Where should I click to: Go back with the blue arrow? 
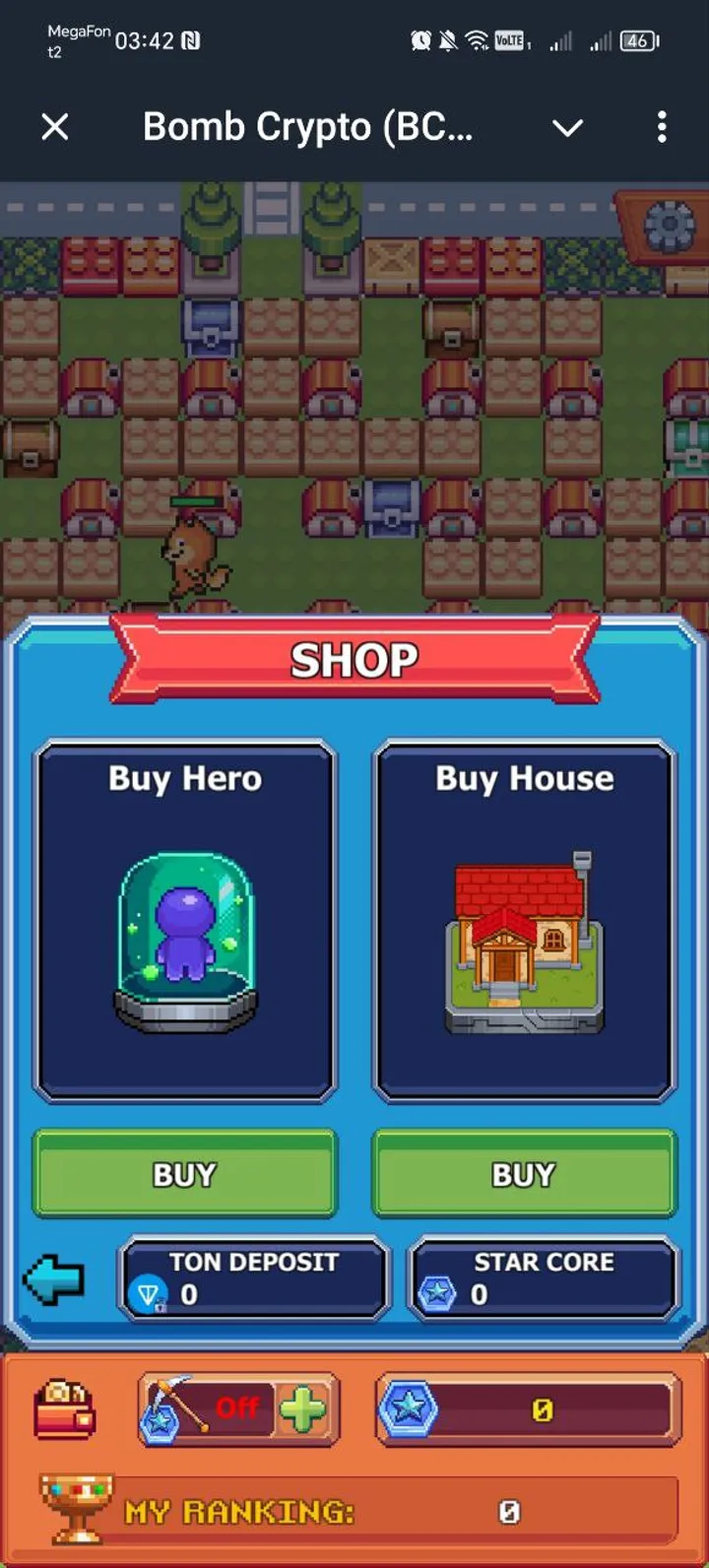click(x=54, y=1280)
